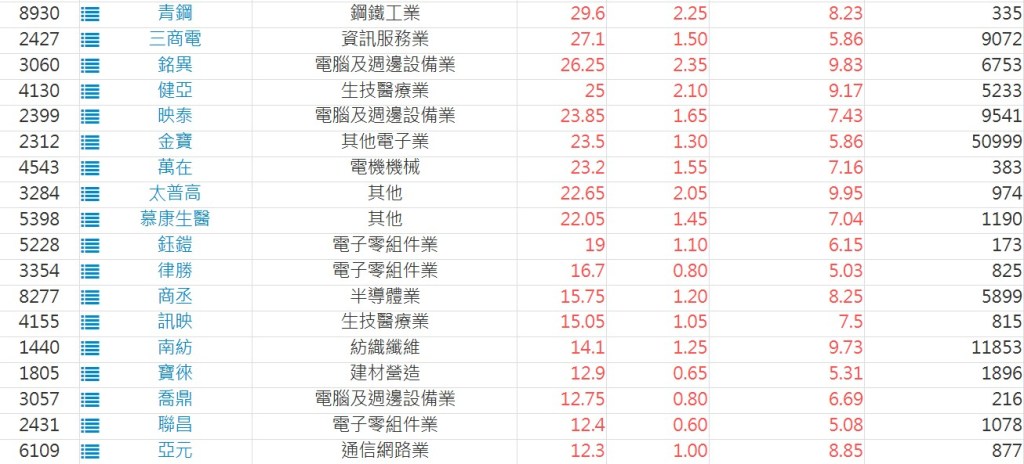Tap the list icon next to 喬鼎
Screen dimensions: 1024x464
pos(90,399)
